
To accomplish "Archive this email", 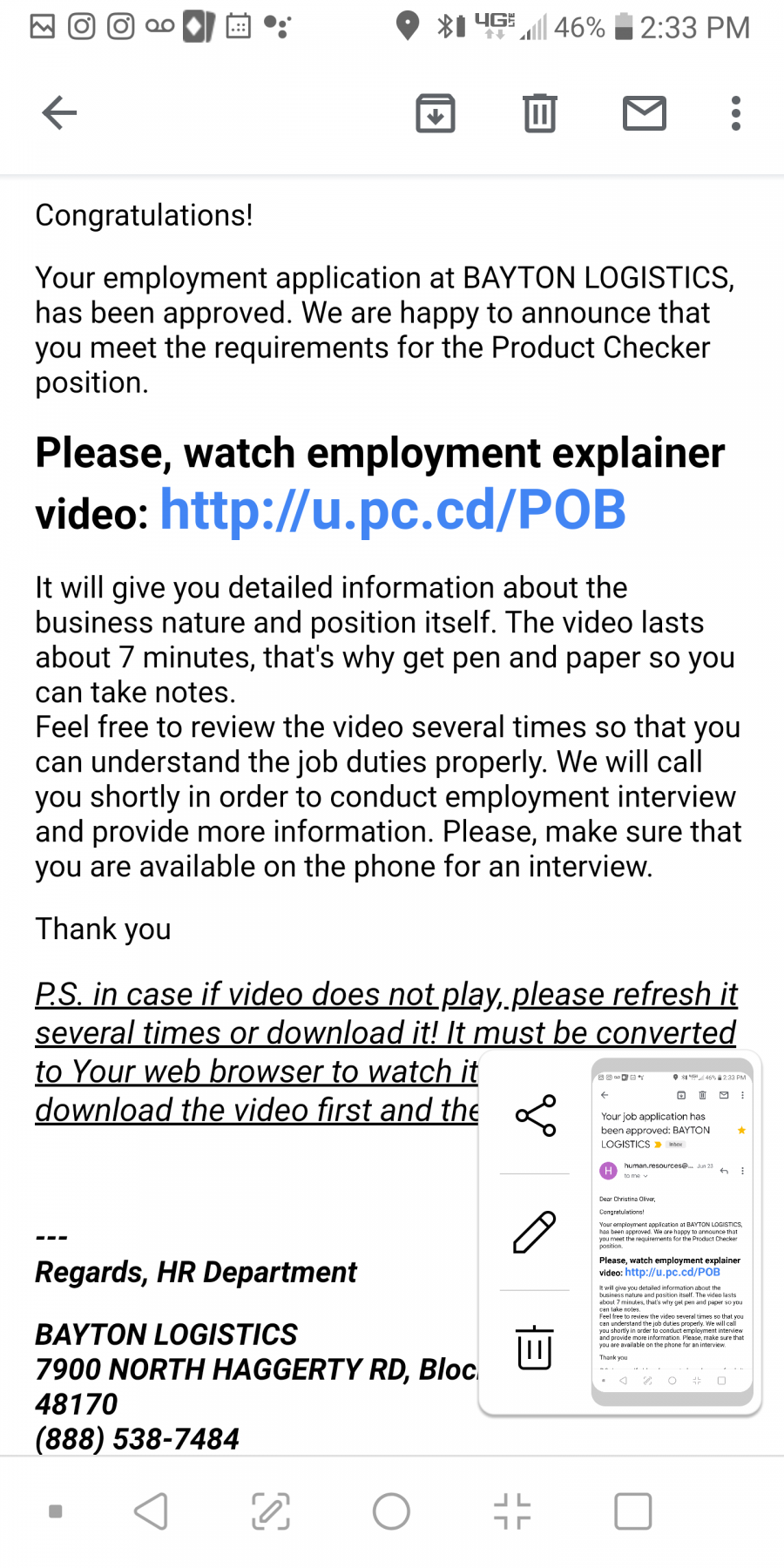I will click(x=436, y=113).
